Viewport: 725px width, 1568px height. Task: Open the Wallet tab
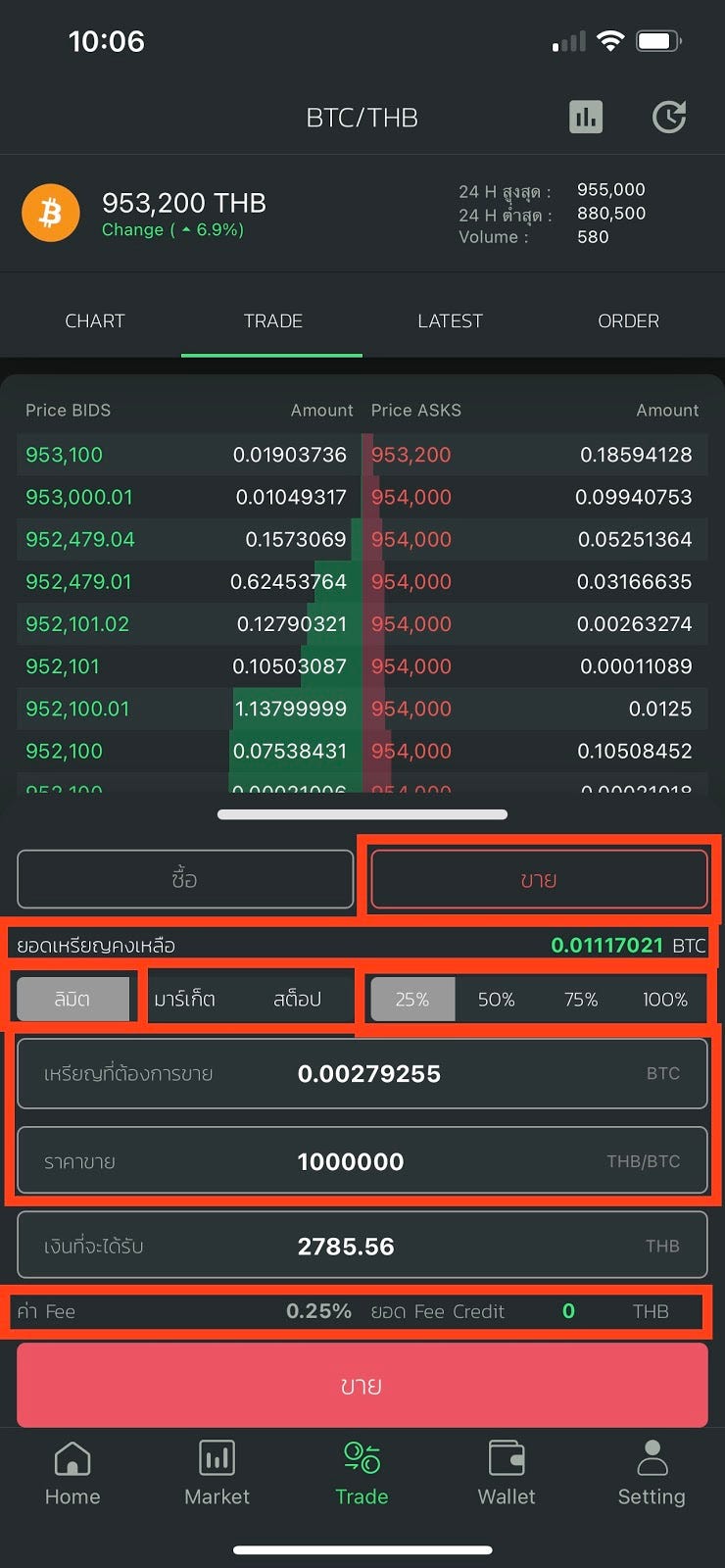[507, 1473]
